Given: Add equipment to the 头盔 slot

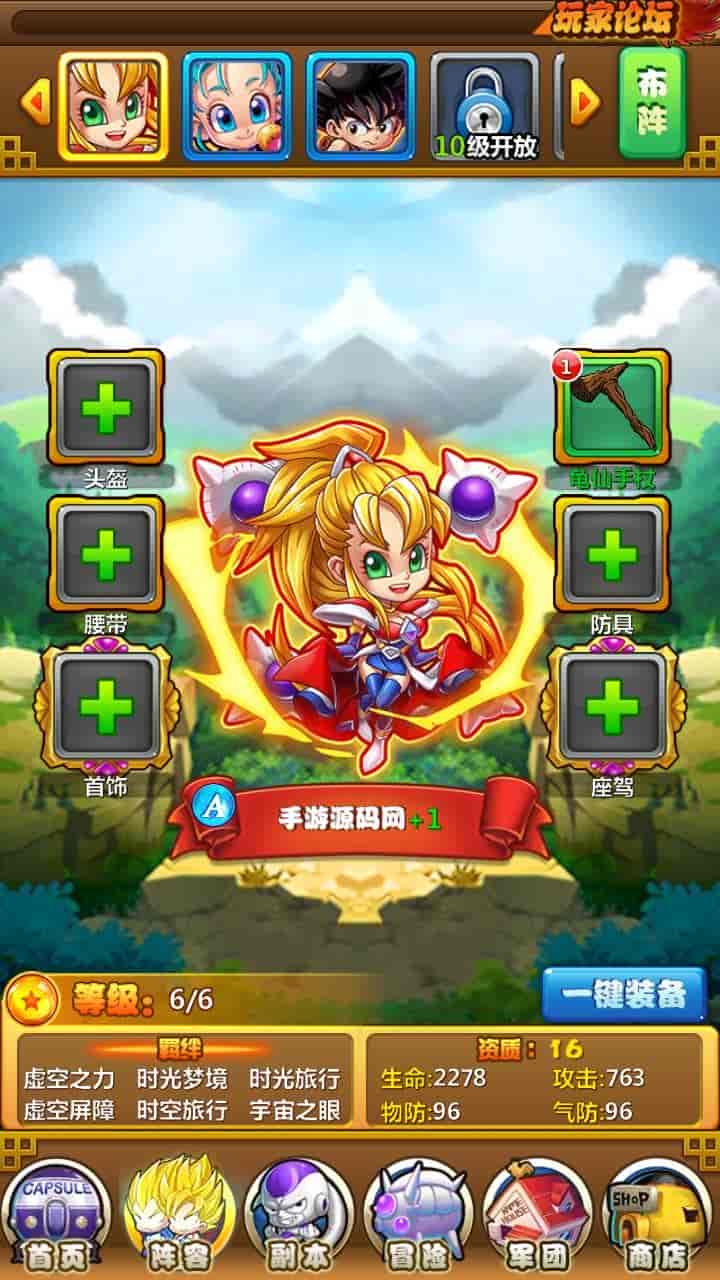Looking at the screenshot, I should pyautogui.click(x=105, y=408).
